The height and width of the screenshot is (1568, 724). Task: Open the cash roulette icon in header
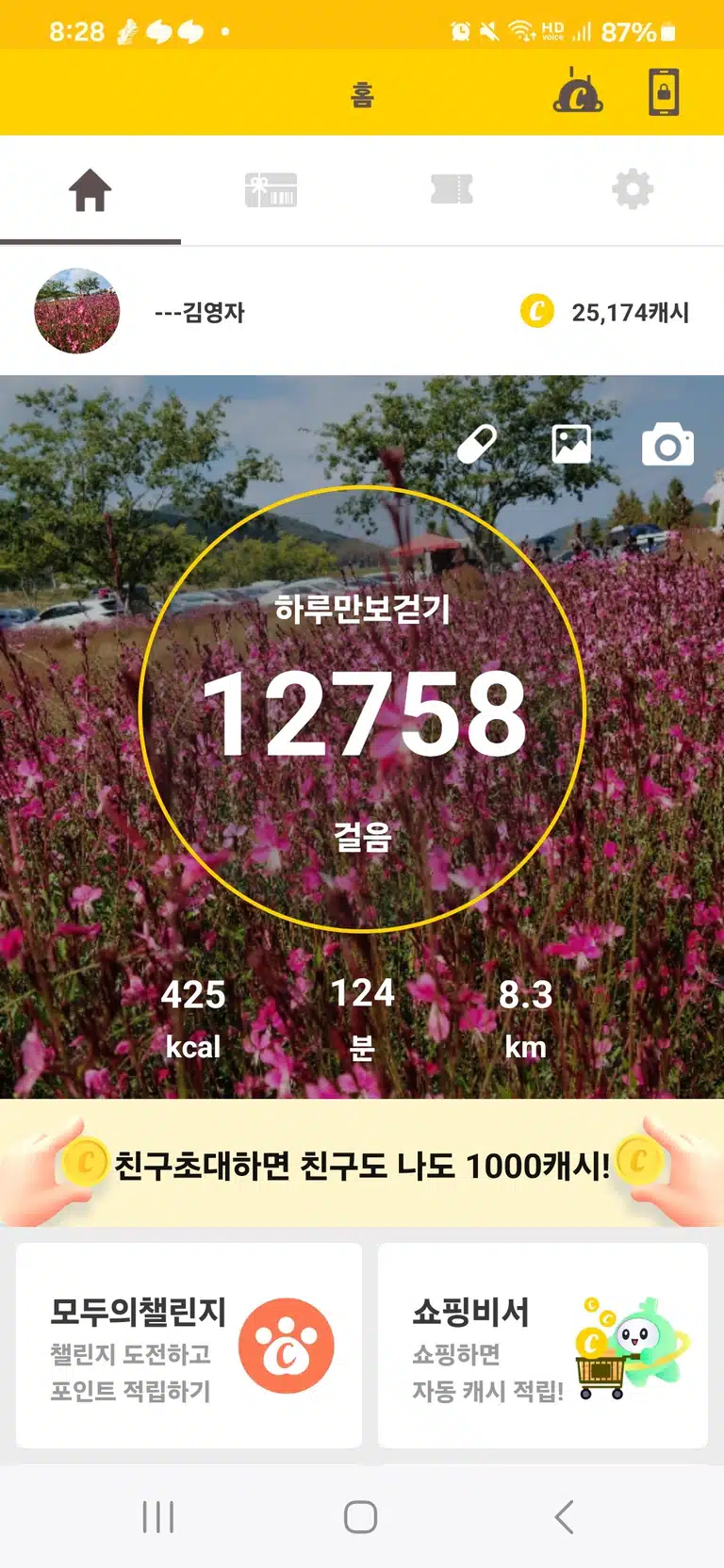[578, 91]
